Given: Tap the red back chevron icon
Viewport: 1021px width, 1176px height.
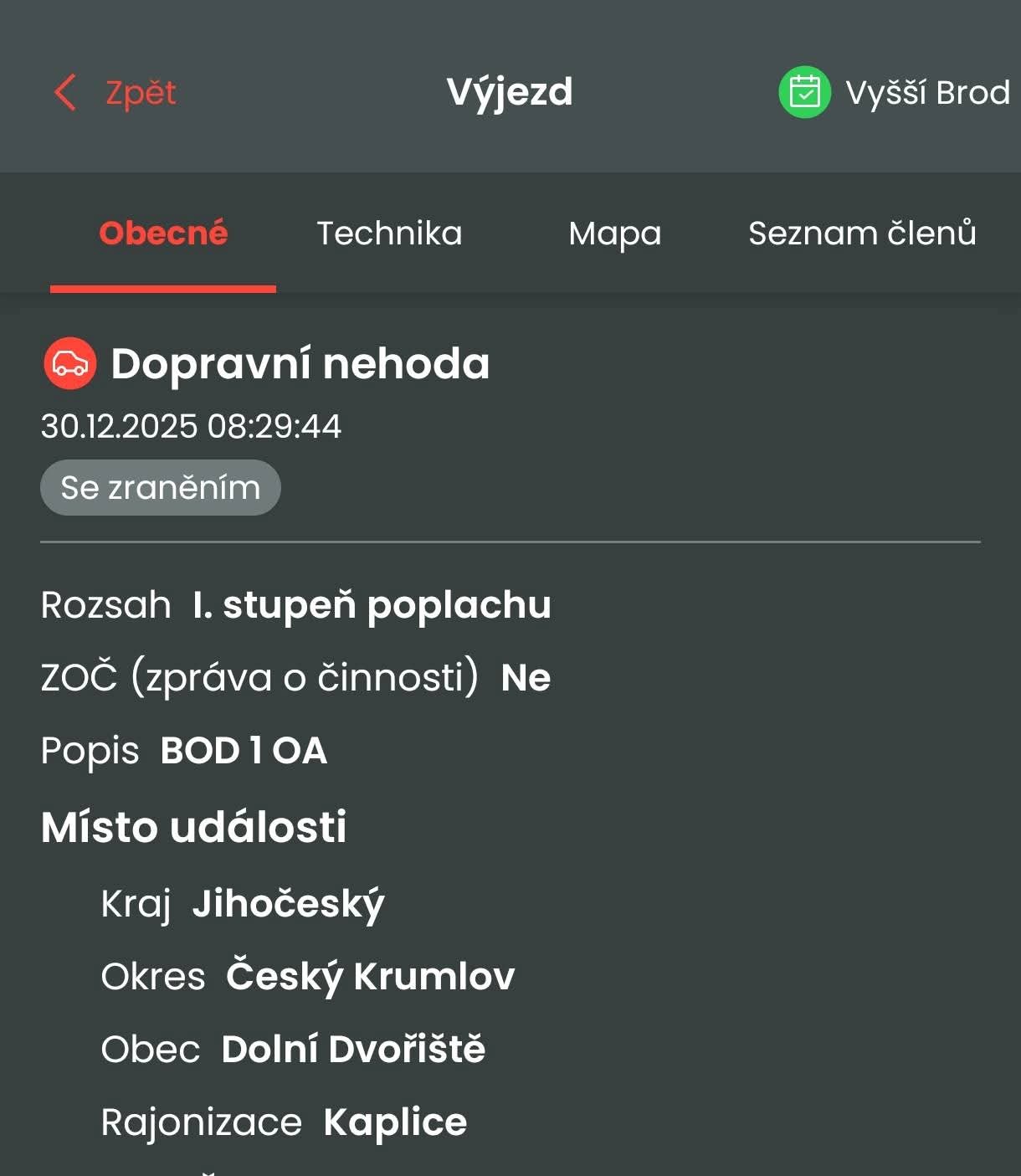Looking at the screenshot, I should coord(64,92).
